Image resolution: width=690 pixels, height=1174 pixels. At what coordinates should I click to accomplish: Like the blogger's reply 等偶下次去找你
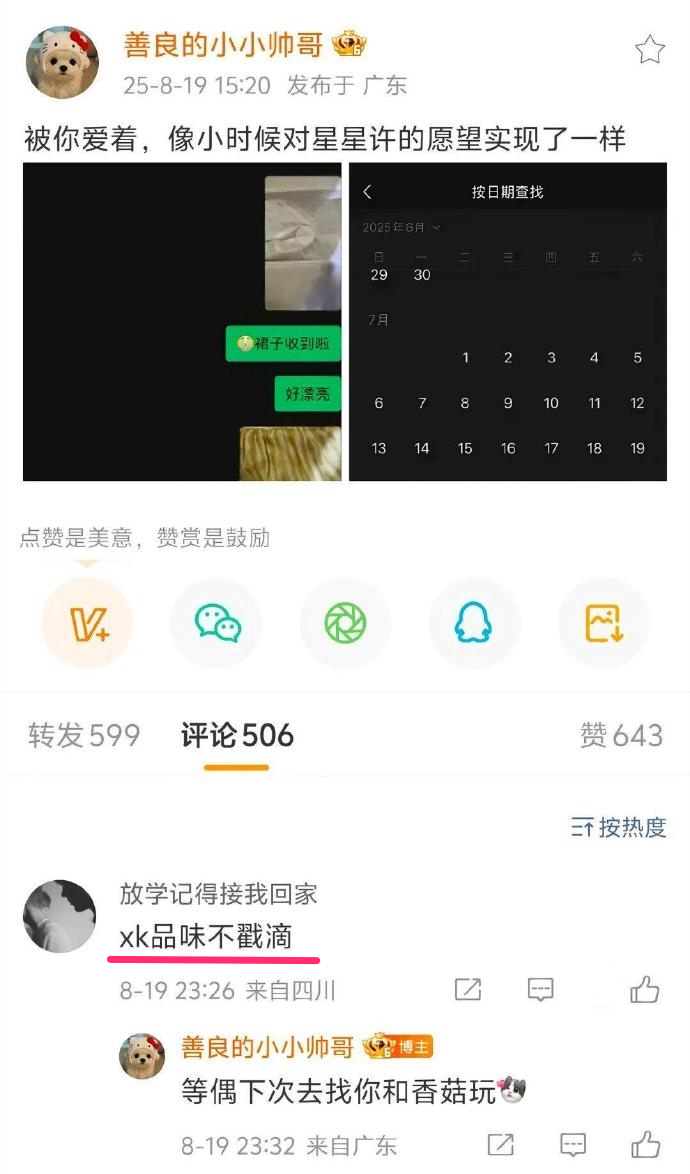[644, 1144]
